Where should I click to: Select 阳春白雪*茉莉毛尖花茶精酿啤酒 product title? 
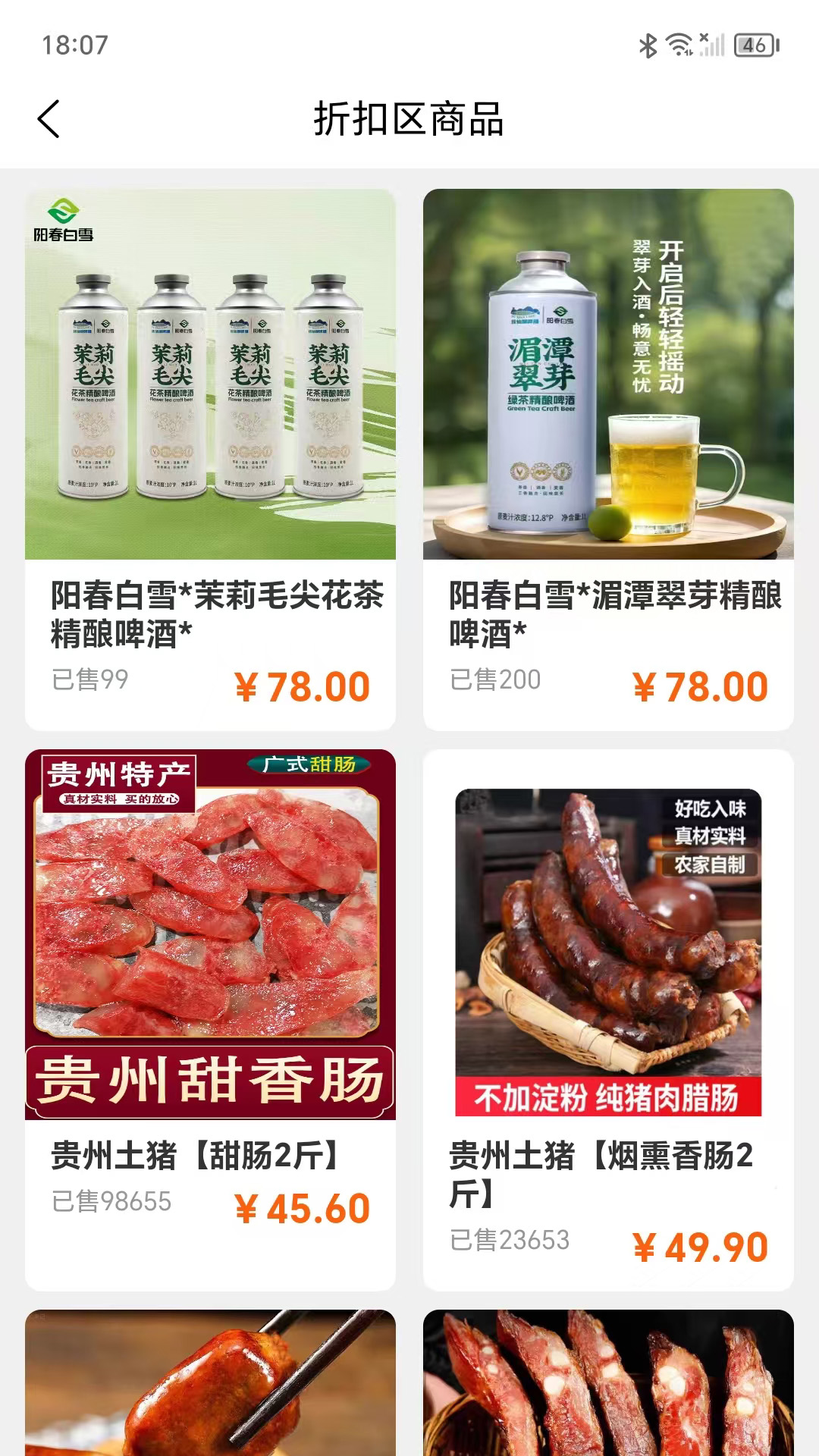(212, 610)
